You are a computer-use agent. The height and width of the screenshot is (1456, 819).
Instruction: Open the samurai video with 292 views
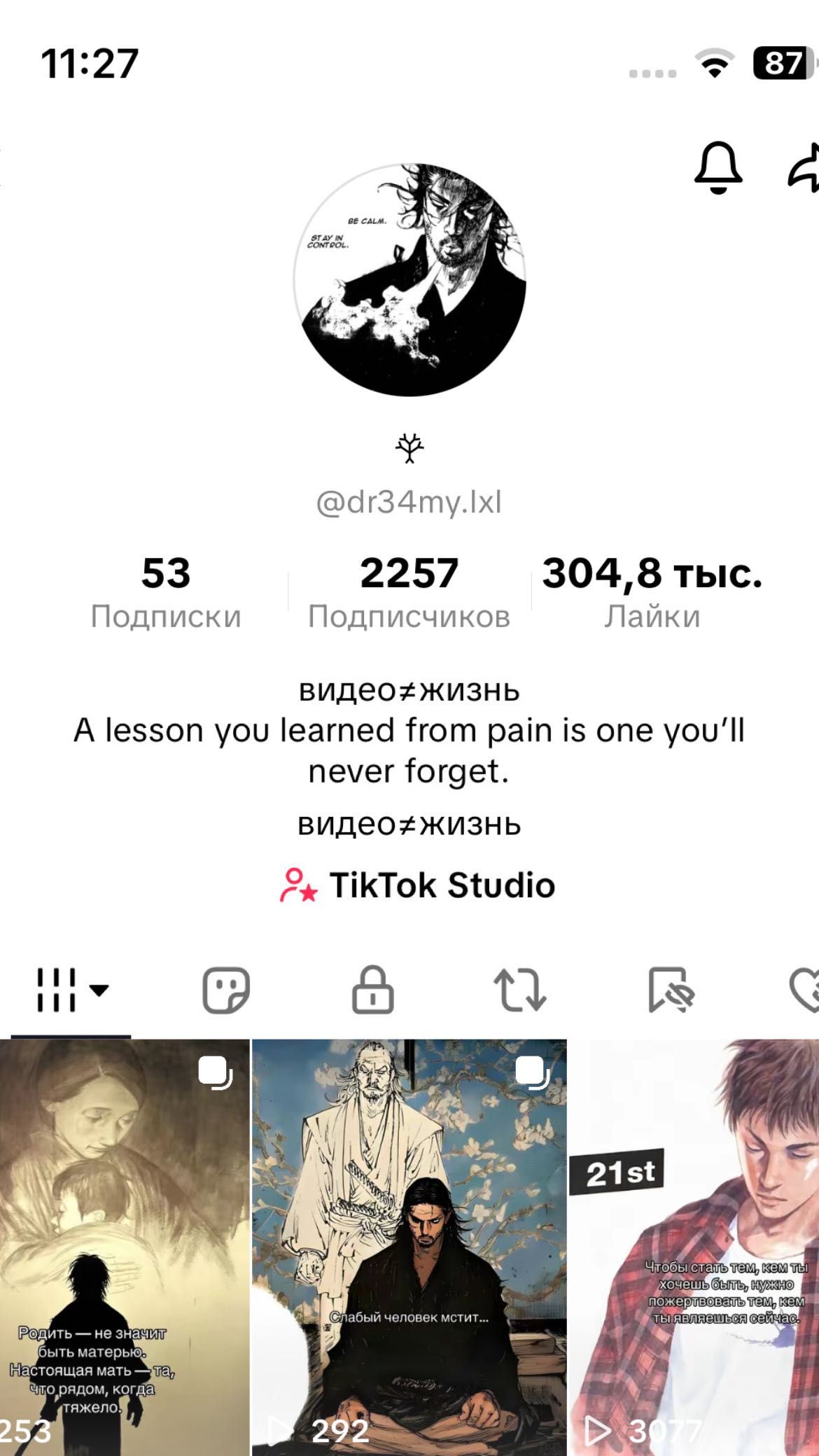click(409, 1246)
